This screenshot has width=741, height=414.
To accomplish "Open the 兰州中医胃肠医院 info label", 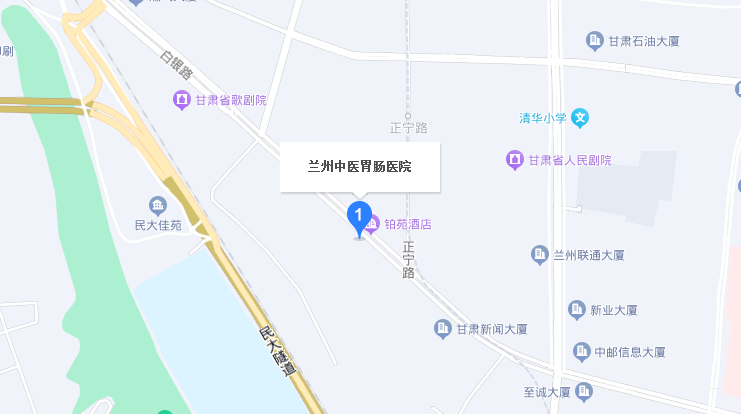I will [359, 167].
